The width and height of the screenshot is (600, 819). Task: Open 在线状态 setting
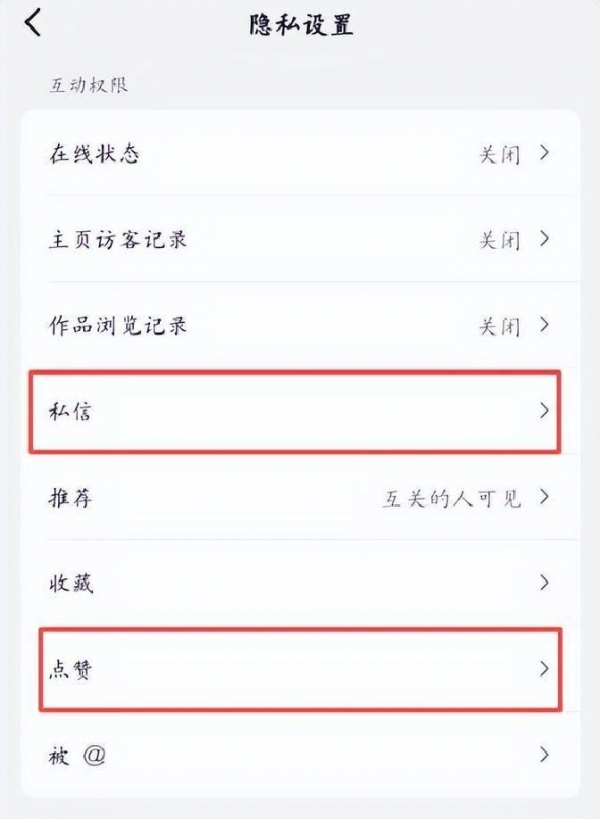300,154
